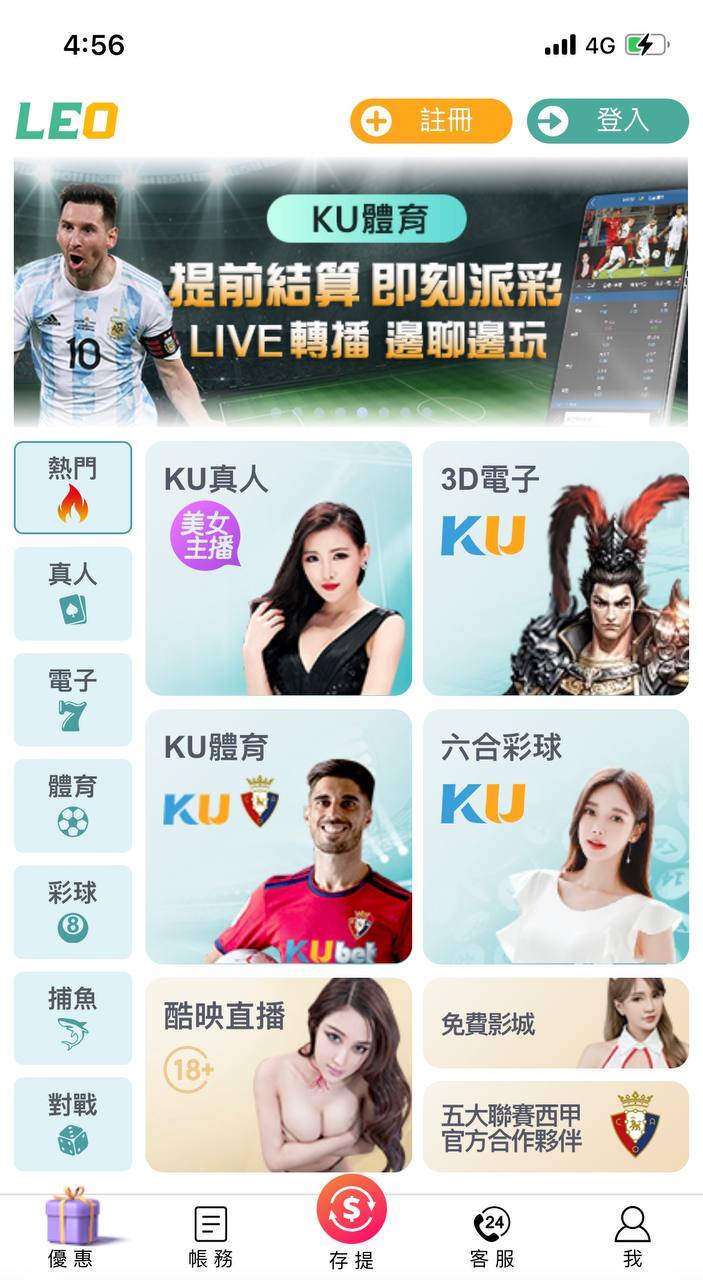The height and width of the screenshot is (1280, 703).
Task: Open the 存提 deposit and withdraw tab
Action: pos(351,1225)
